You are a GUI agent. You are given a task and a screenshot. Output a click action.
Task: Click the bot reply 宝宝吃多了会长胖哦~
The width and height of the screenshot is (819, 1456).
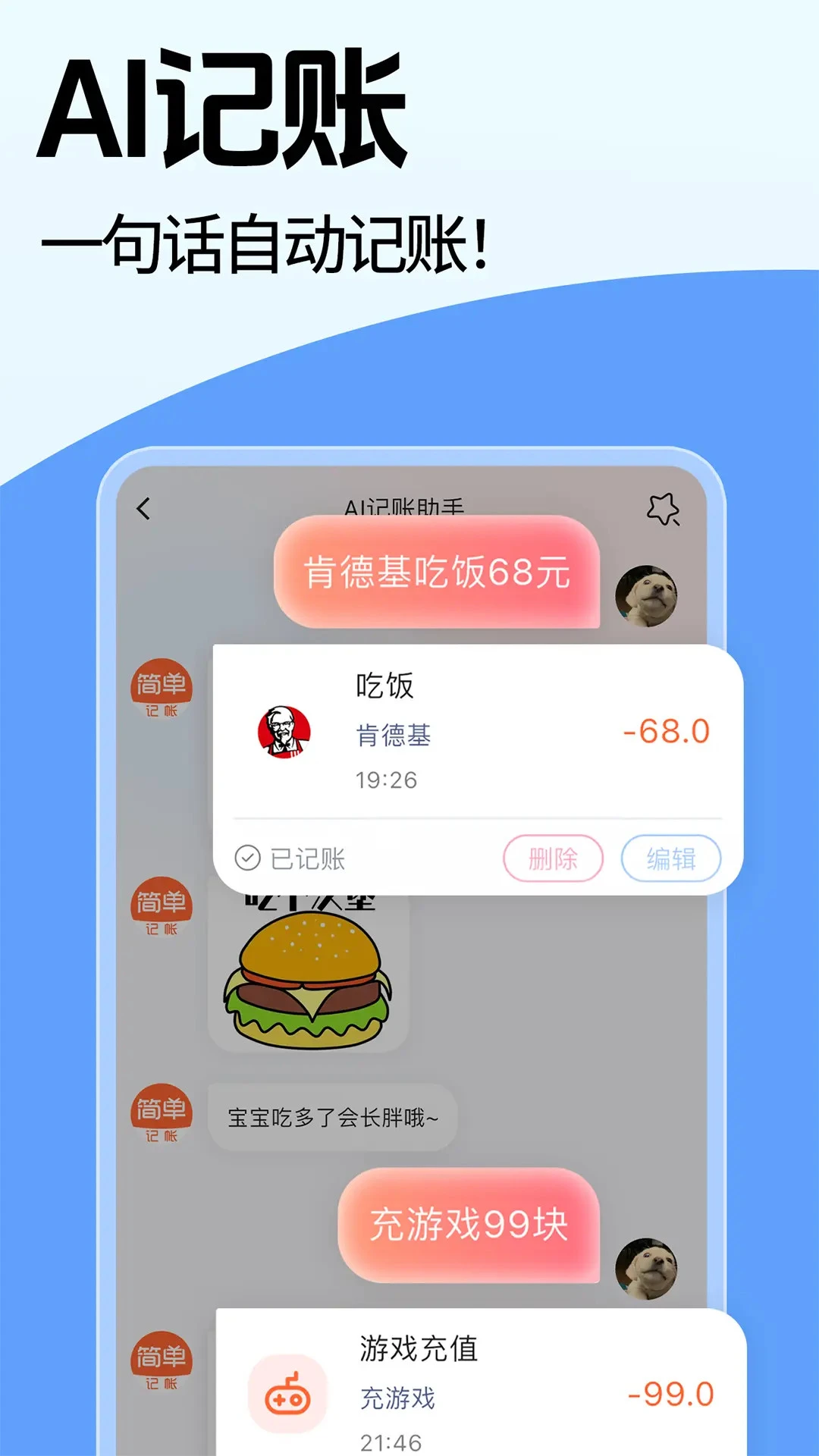click(x=331, y=1116)
